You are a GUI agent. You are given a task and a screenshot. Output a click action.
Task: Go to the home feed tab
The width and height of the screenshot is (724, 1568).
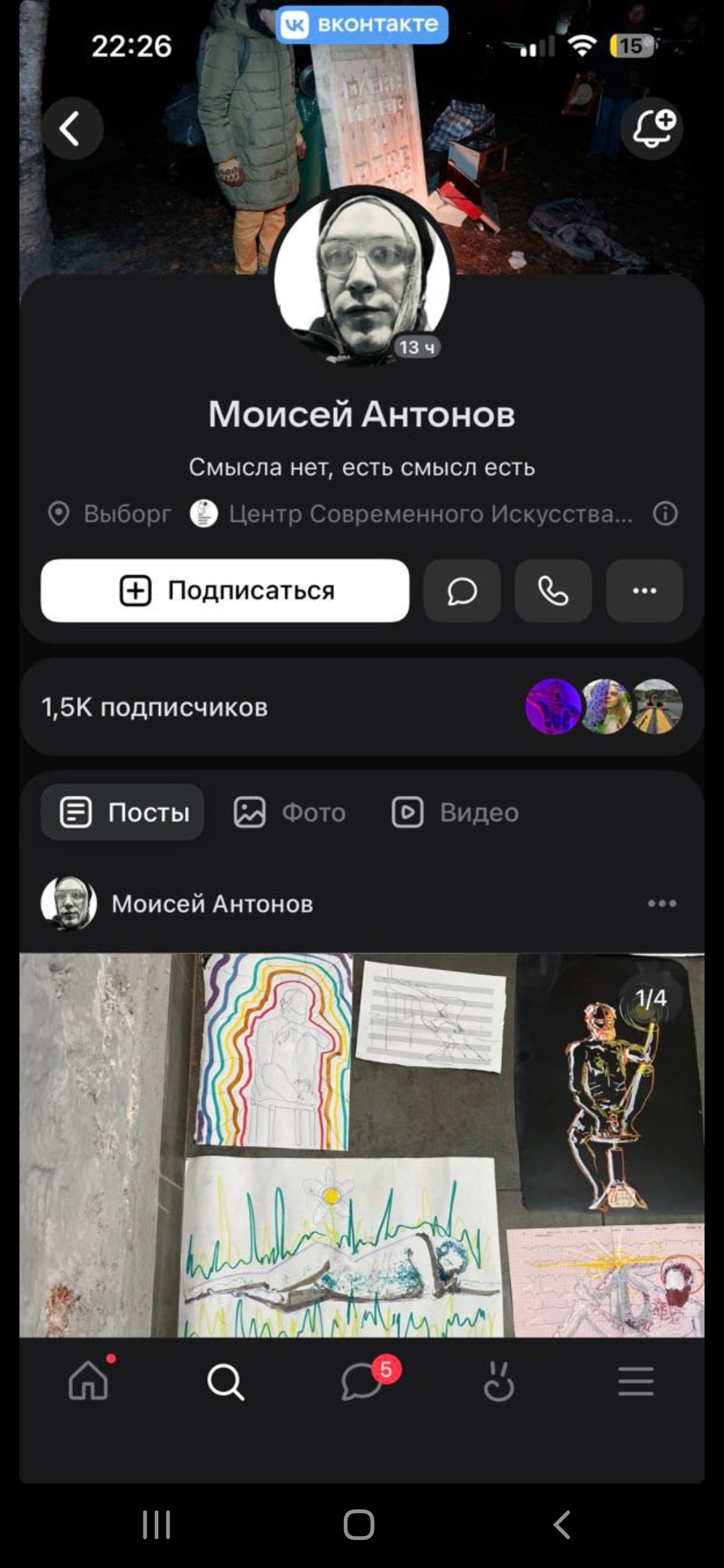88,1382
